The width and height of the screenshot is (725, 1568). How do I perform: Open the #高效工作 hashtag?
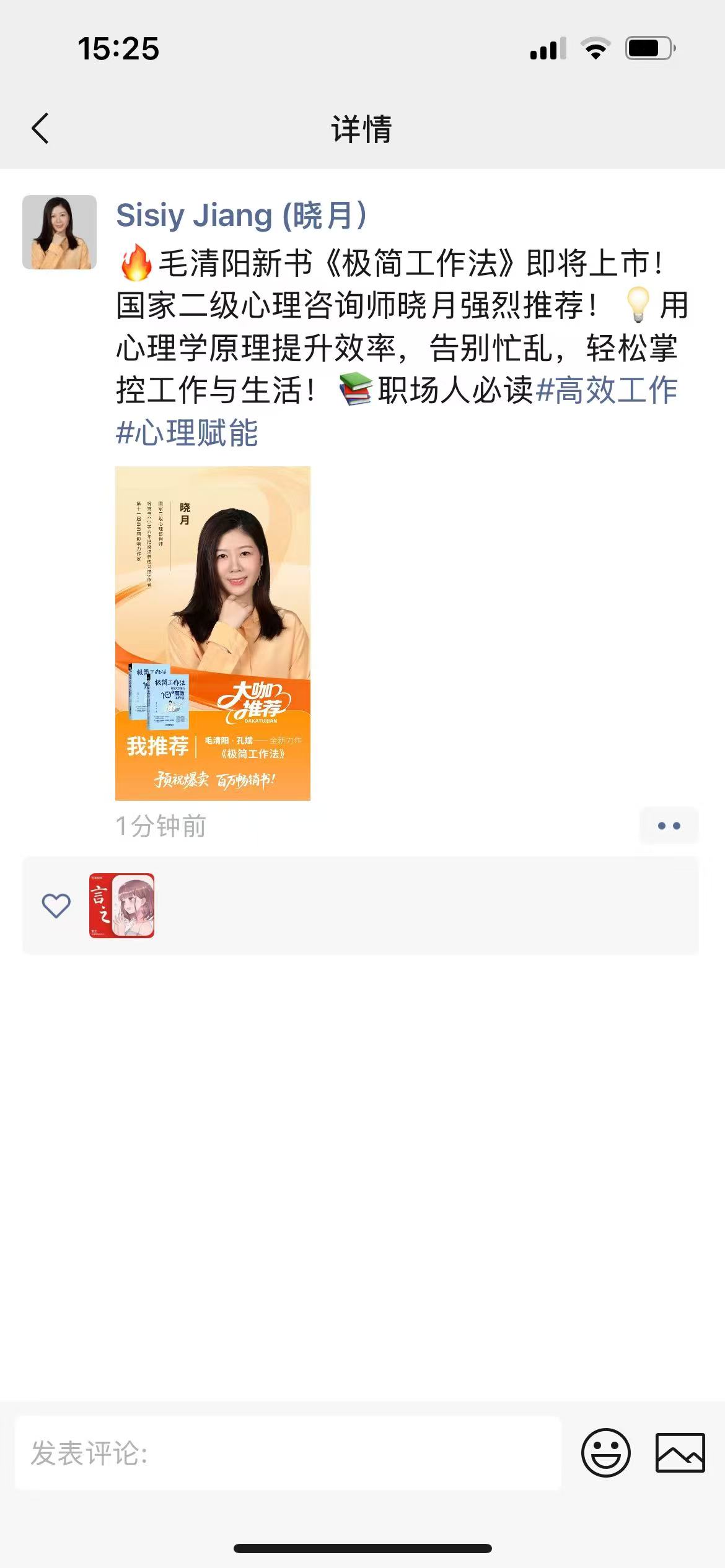[x=607, y=390]
